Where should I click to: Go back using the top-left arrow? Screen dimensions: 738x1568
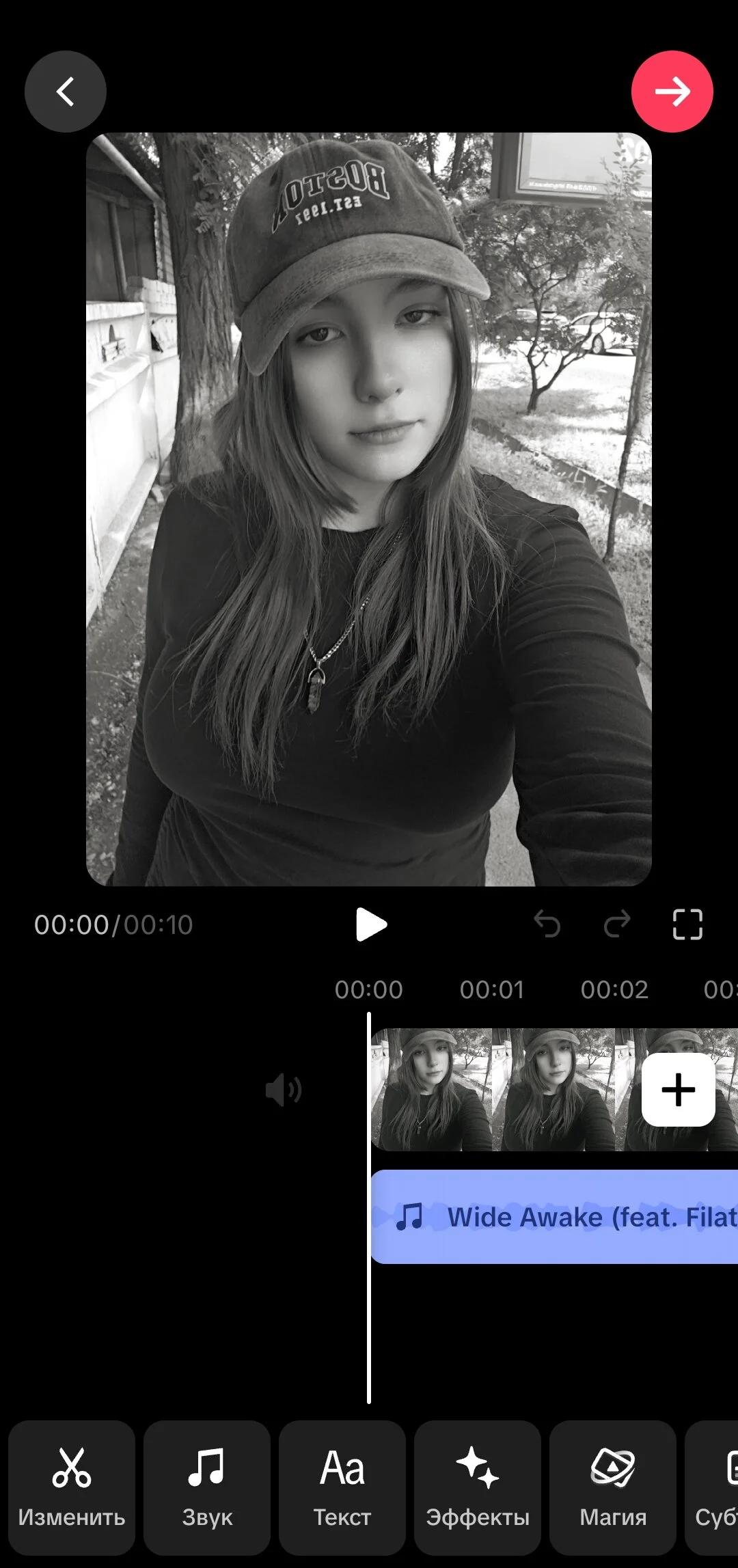coord(66,92)
